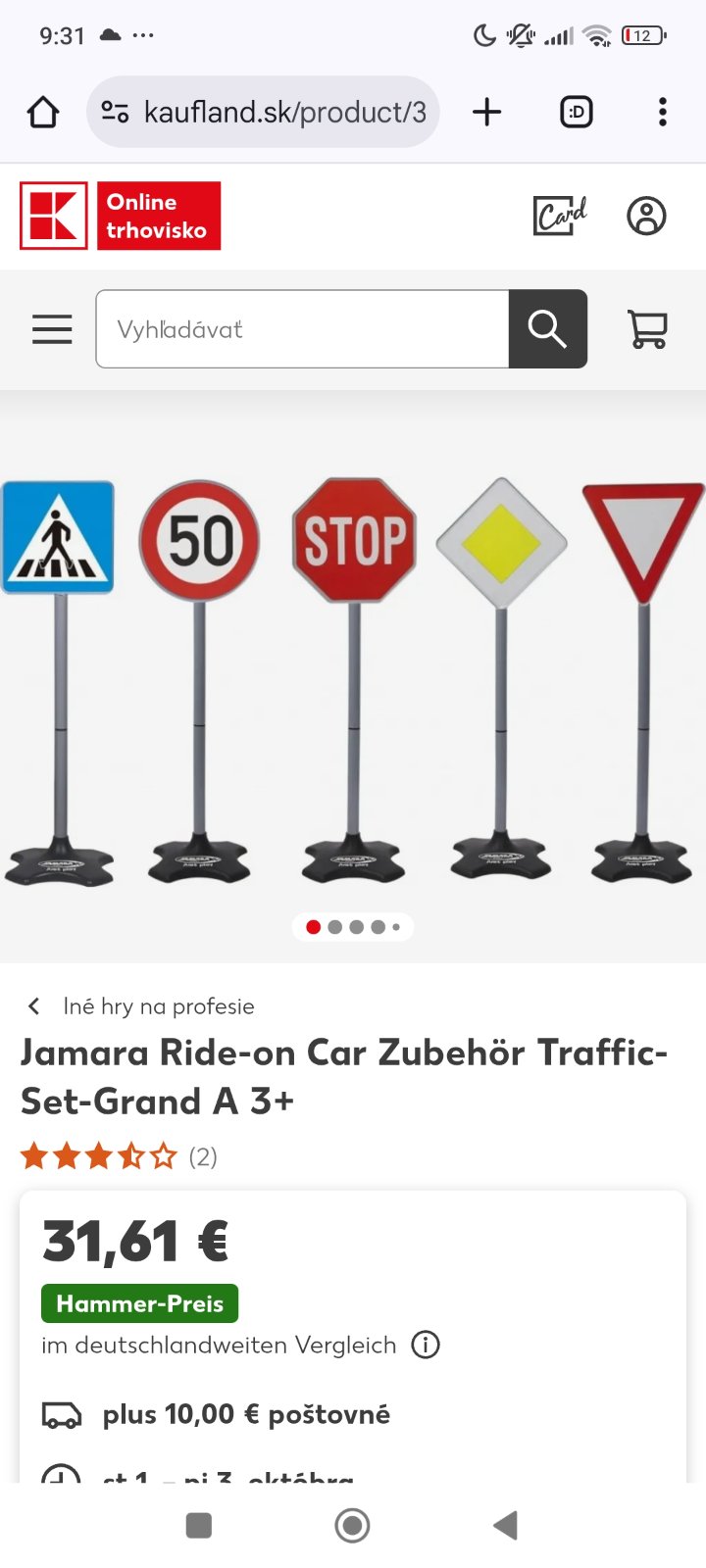Tap the system back button
706x1568 pixels.
point(505,1525)
